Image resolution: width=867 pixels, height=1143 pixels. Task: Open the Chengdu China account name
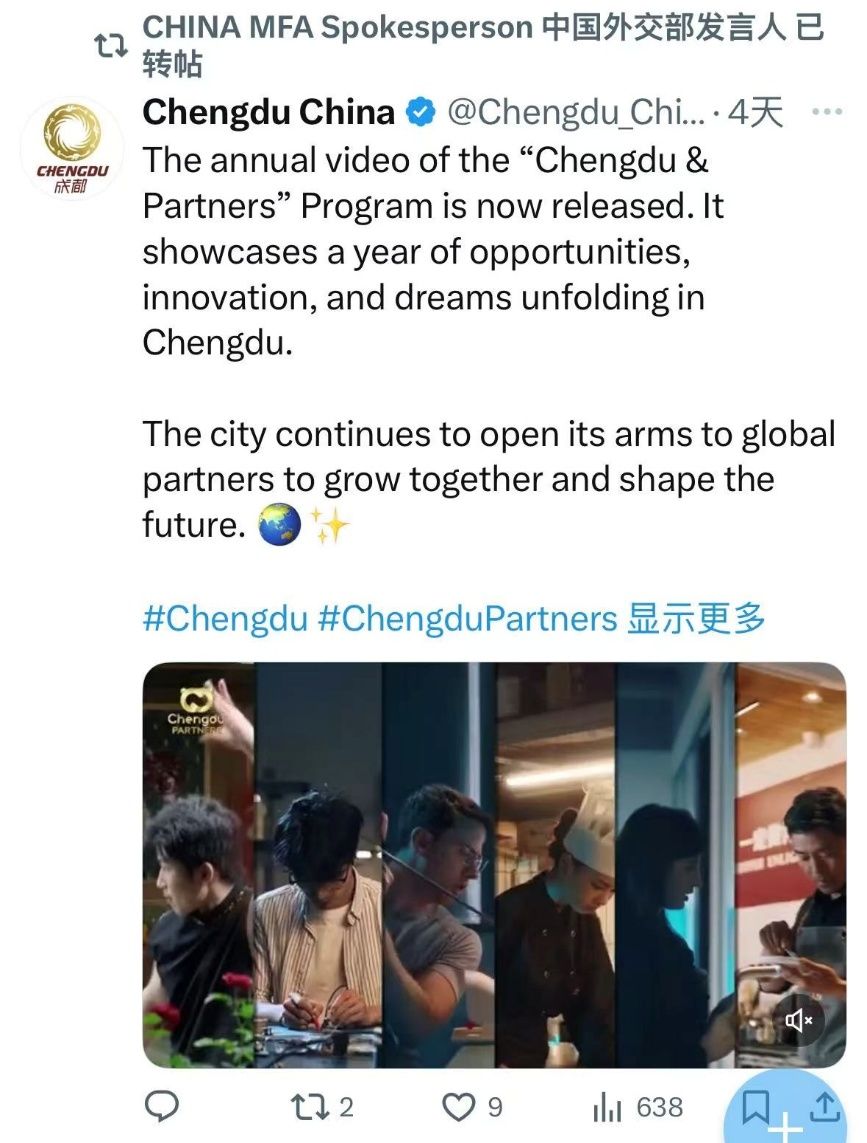pos(268,112)
